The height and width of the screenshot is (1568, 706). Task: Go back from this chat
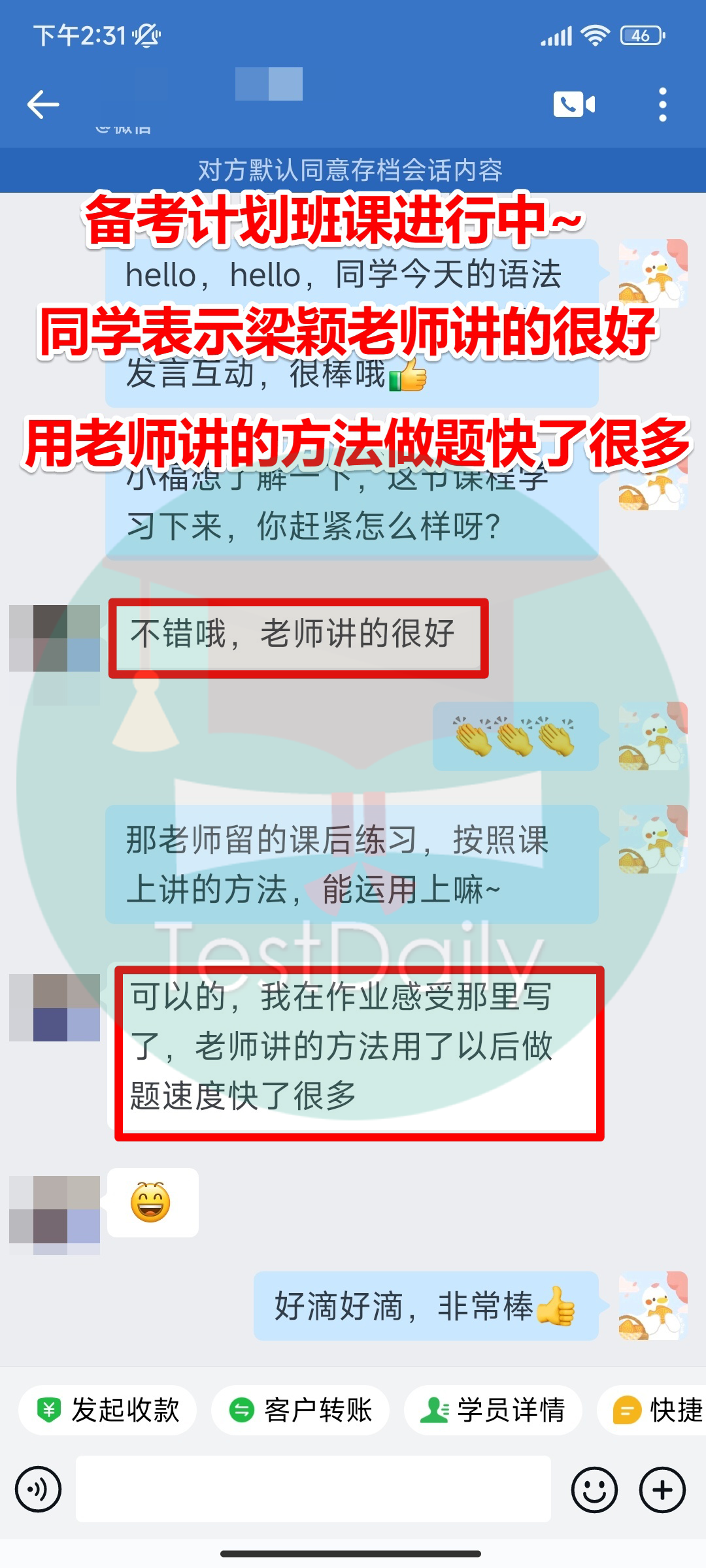(43, 105)
